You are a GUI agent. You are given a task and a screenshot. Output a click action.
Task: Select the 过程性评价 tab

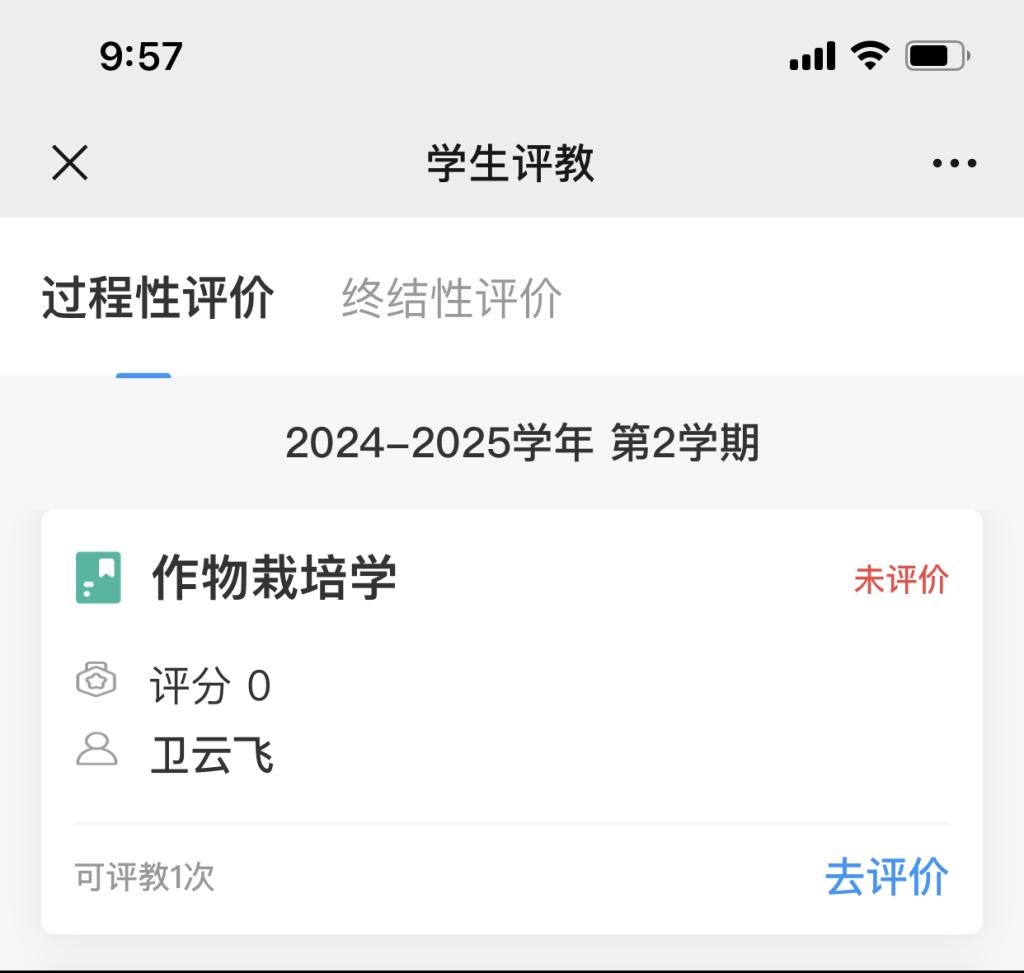(x=158, y=298)
